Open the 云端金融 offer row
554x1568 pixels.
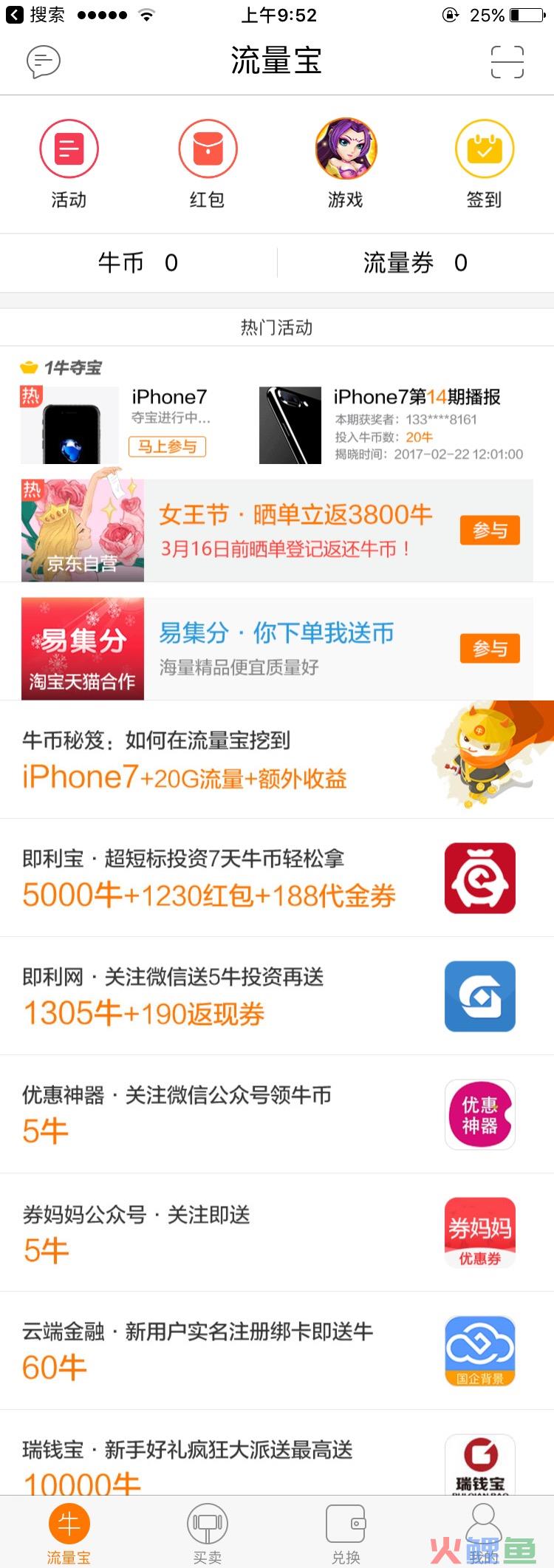[277, 1351]
